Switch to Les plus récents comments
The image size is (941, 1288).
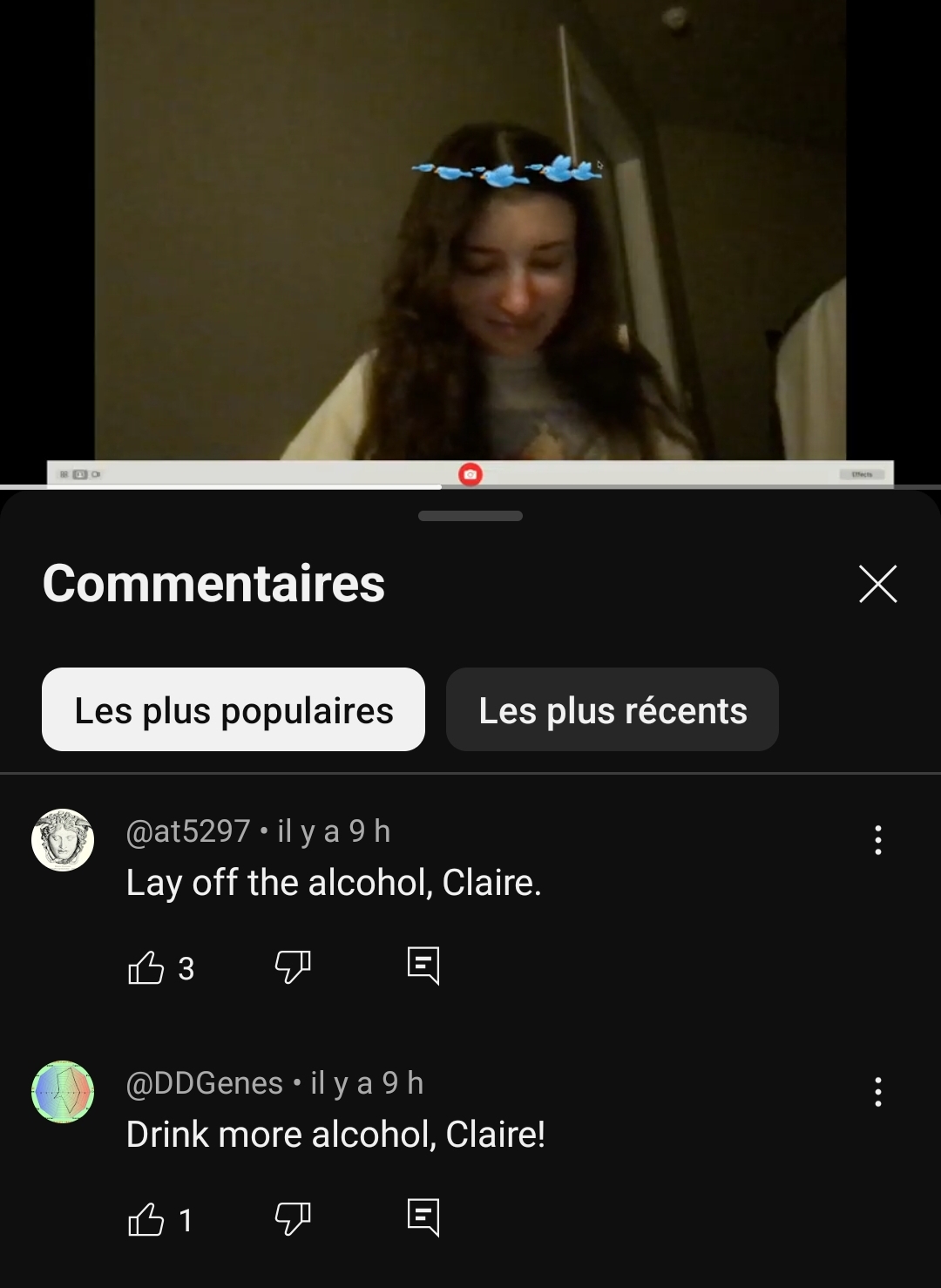tap(612, 709)
